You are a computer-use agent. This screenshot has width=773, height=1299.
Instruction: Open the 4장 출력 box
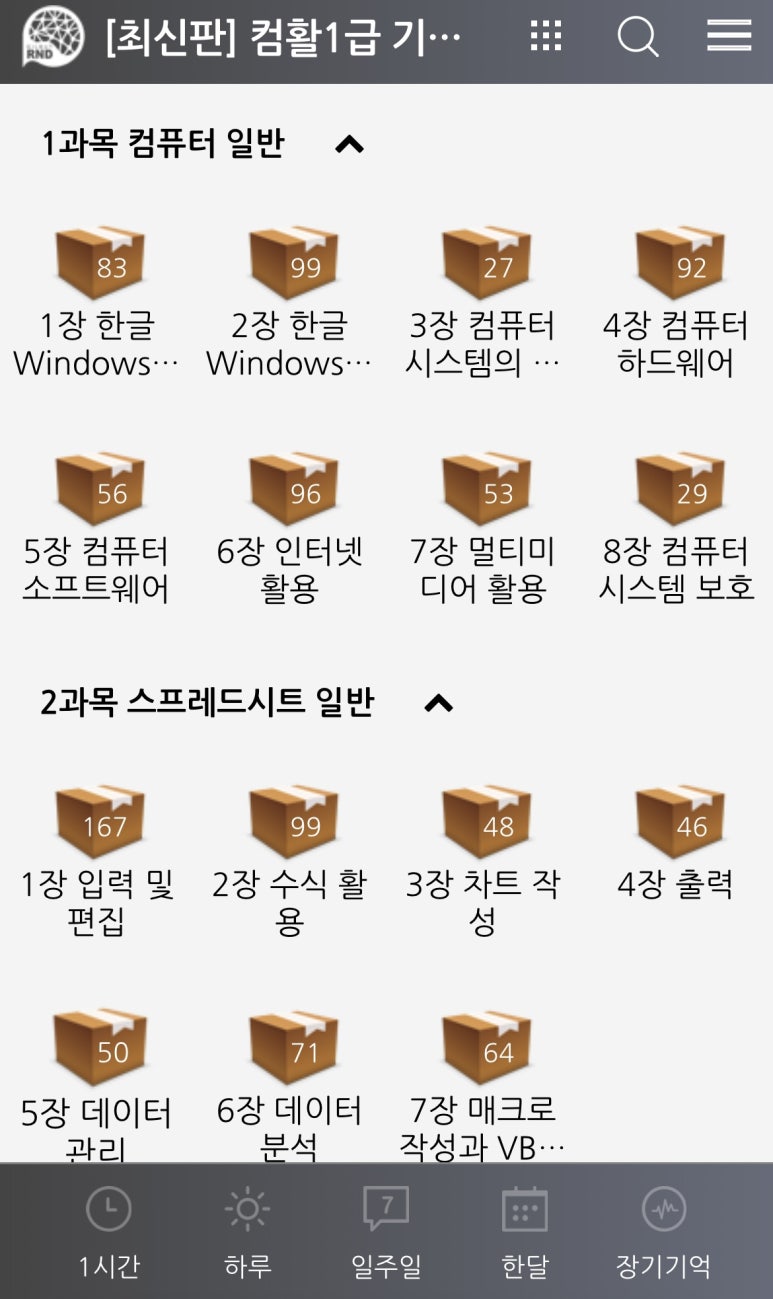[x=679, y=822]
